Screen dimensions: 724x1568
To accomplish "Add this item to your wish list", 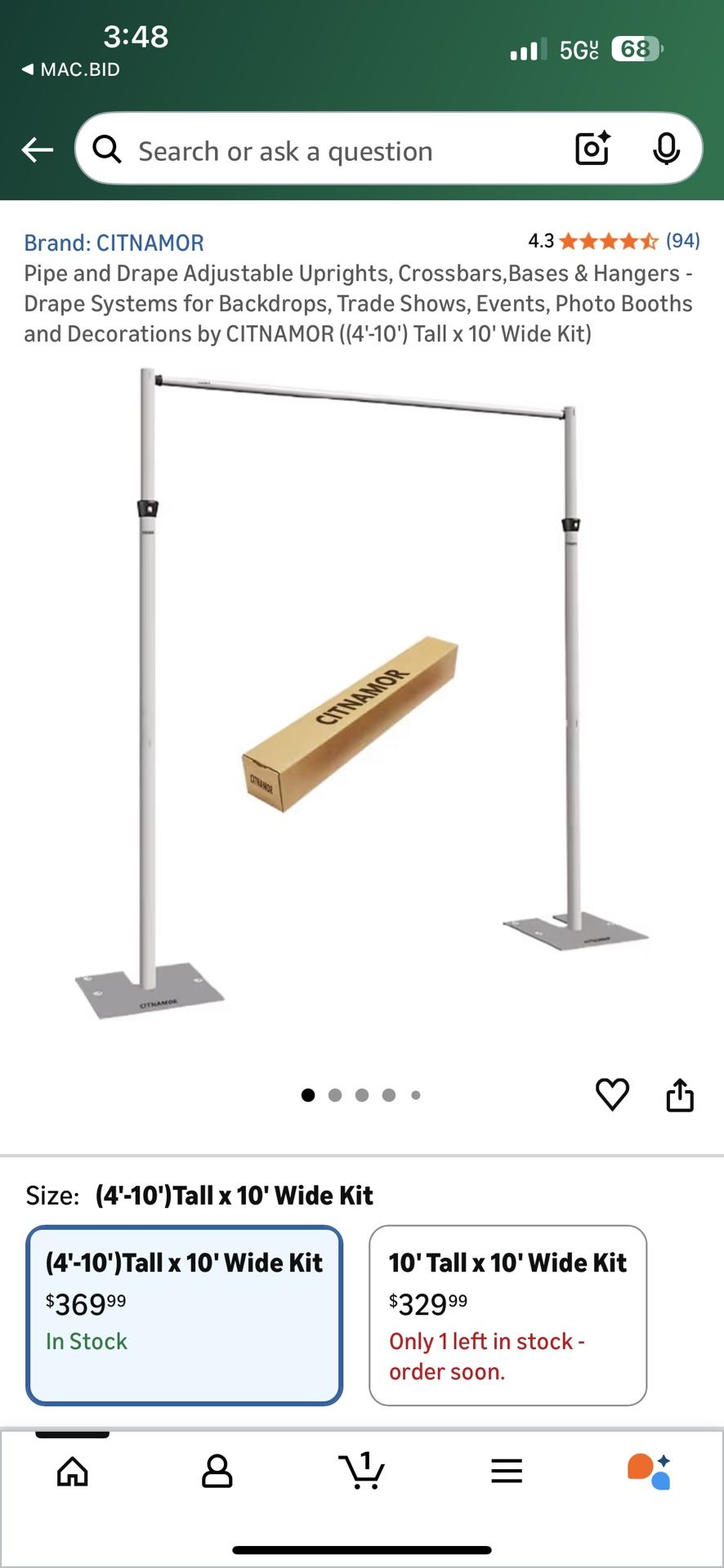I will coord(612,1094).
